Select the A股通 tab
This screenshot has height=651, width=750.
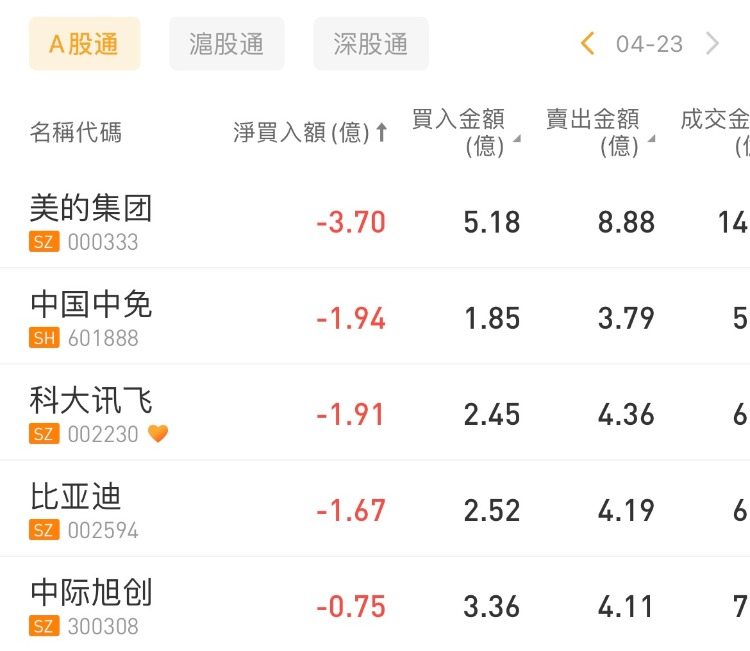click(84, 44)
